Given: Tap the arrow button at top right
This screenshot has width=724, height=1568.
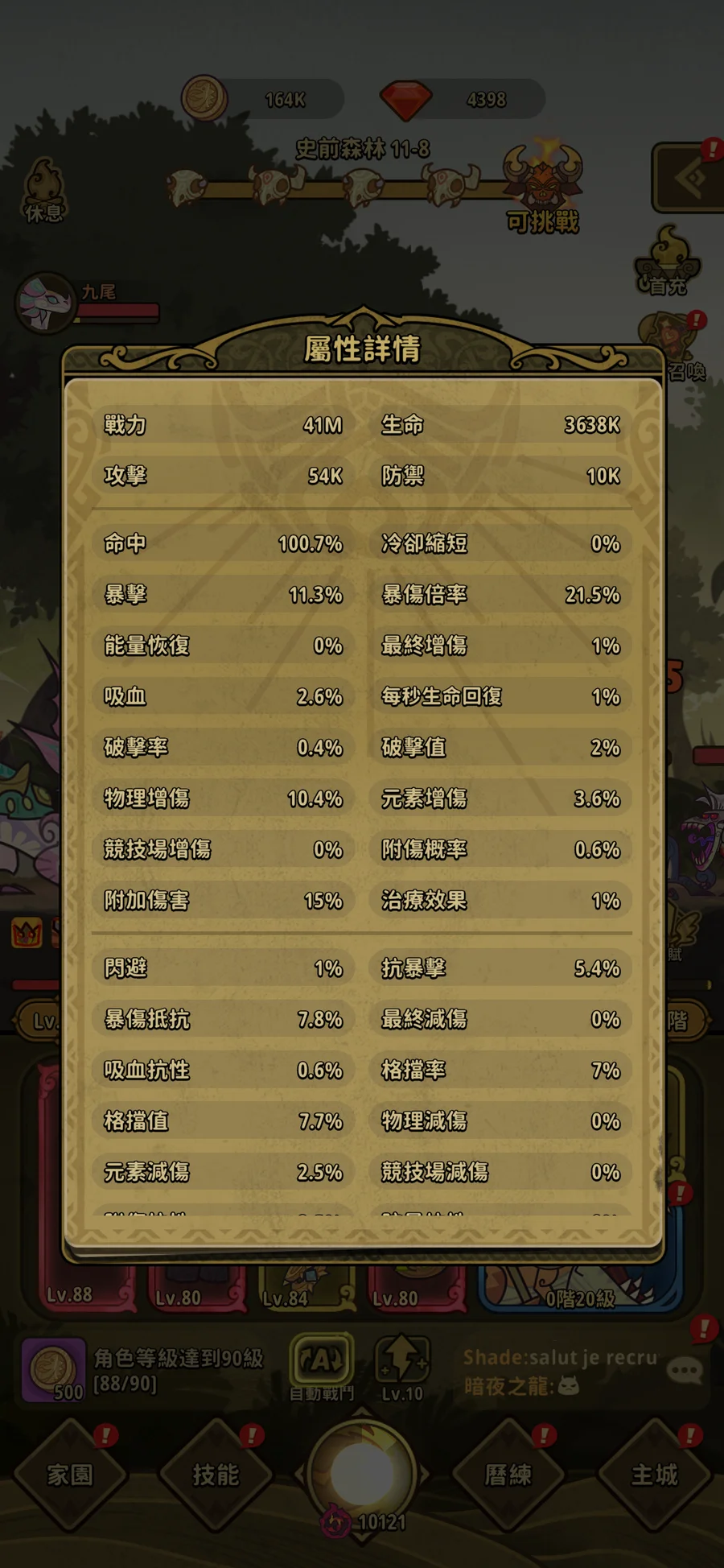Looking at the screenshot, I should coord(689,178).
